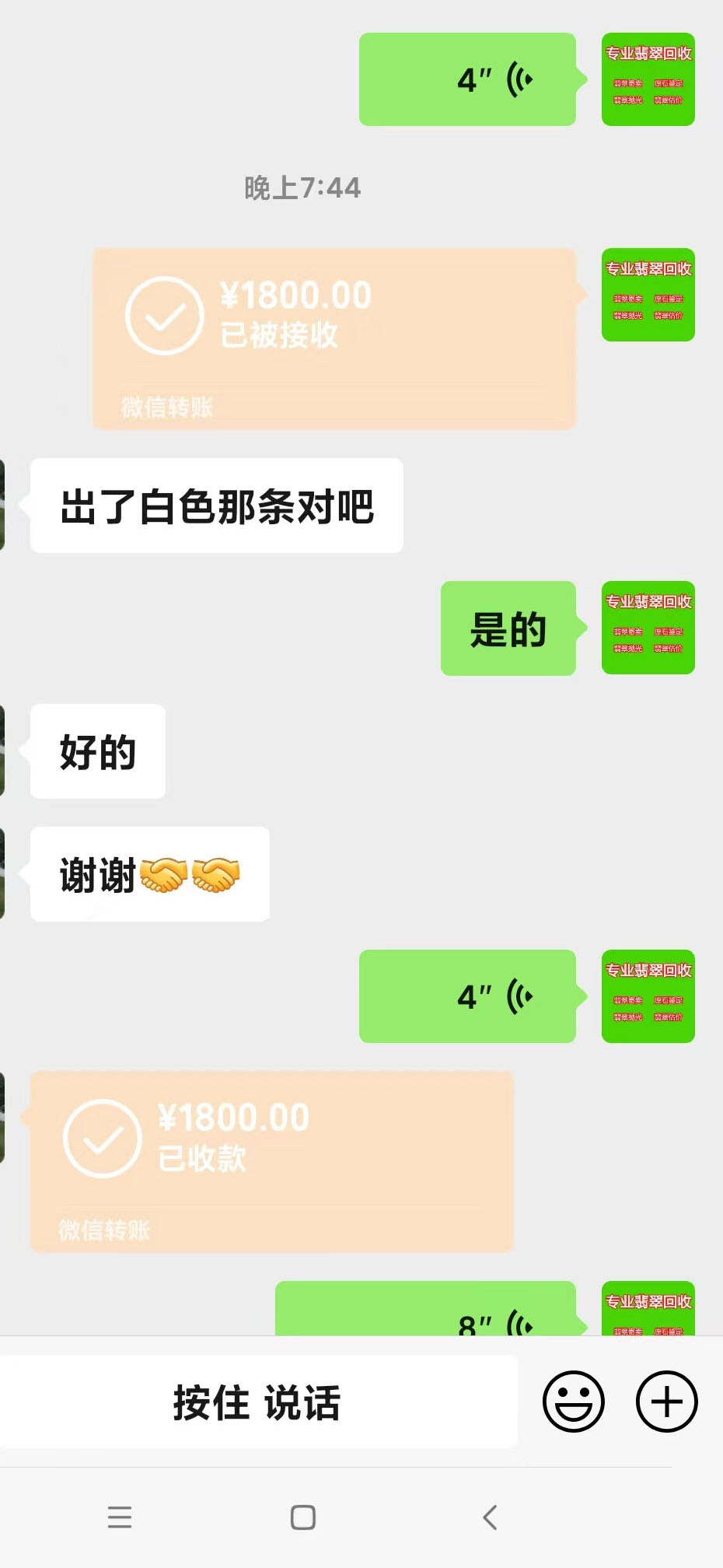The height and width of the screenshot is (1568, 723).
Task: Open the emoji sticker panel
Action: point(573,1402)
